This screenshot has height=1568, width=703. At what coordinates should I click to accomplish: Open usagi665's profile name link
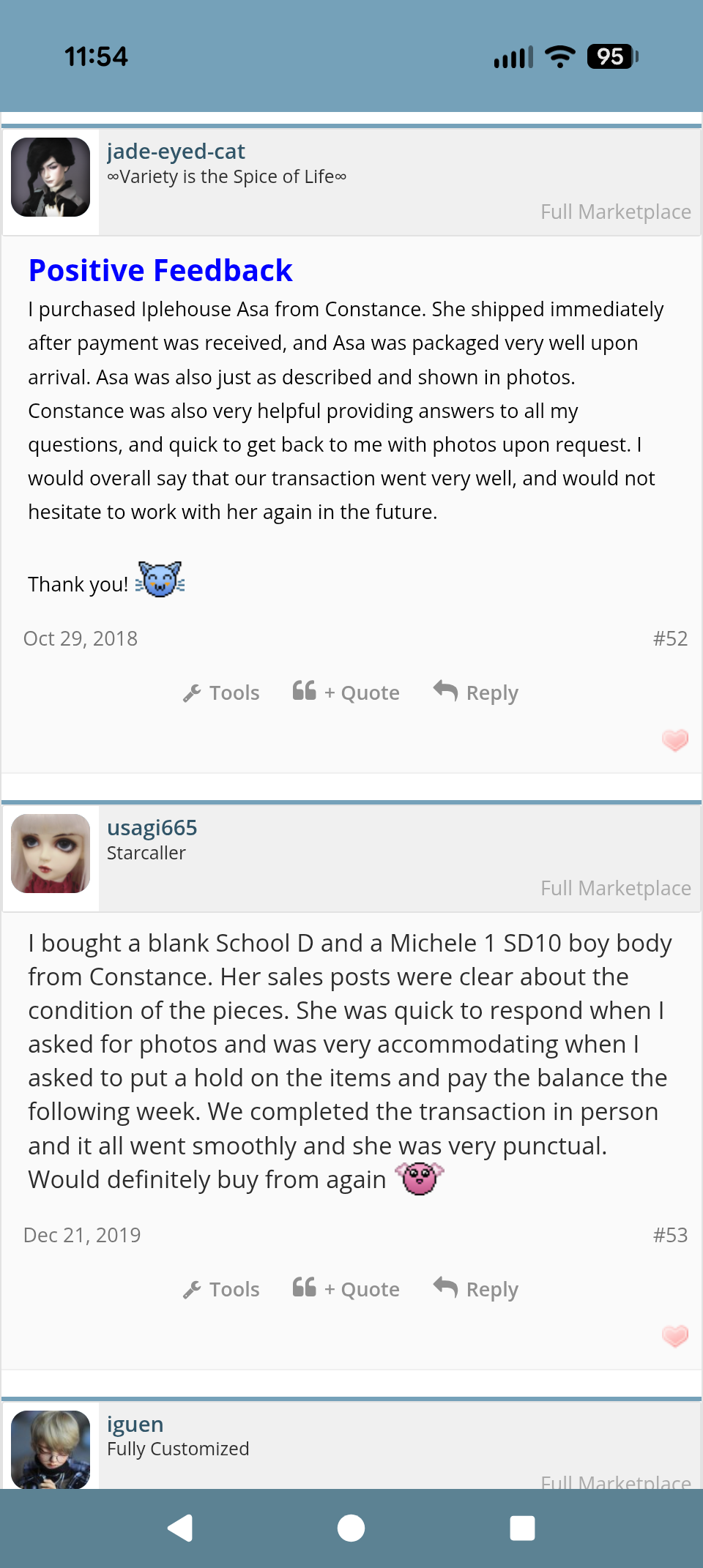152,828
